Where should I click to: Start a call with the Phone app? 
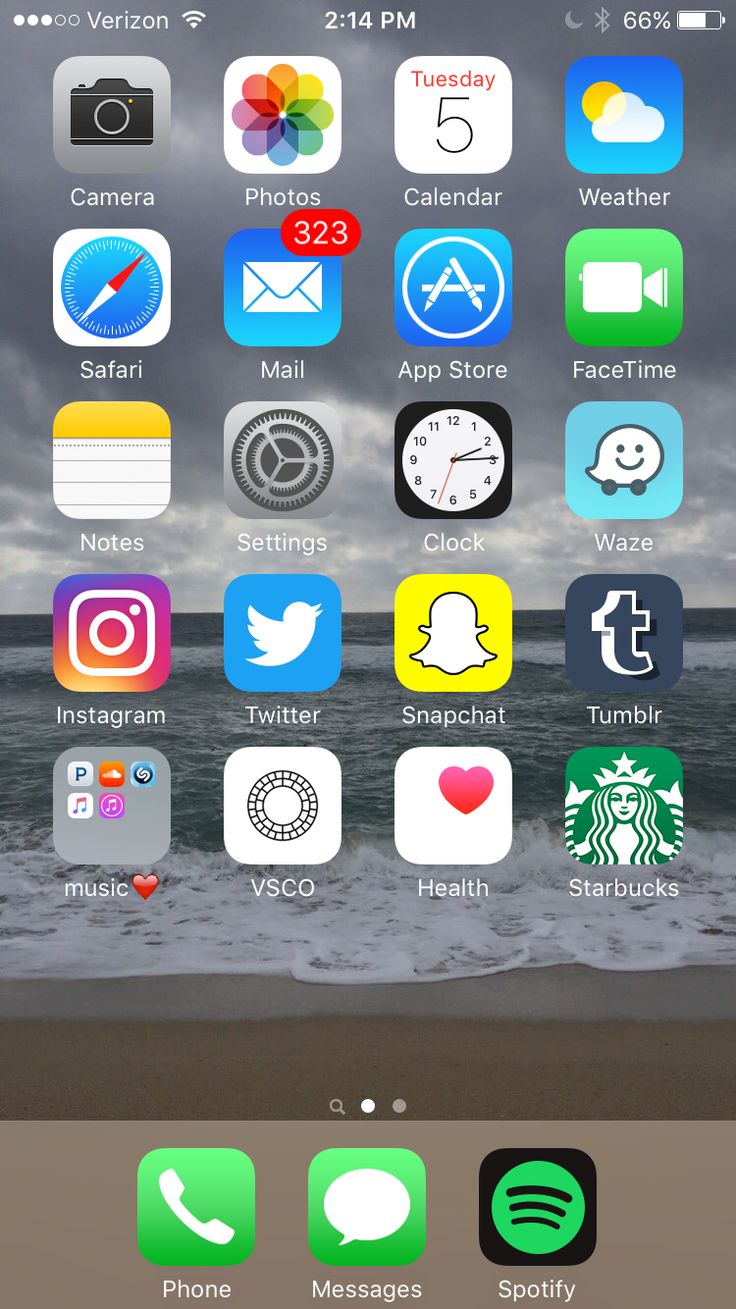pyautogui.click(x=196, y=1207)
